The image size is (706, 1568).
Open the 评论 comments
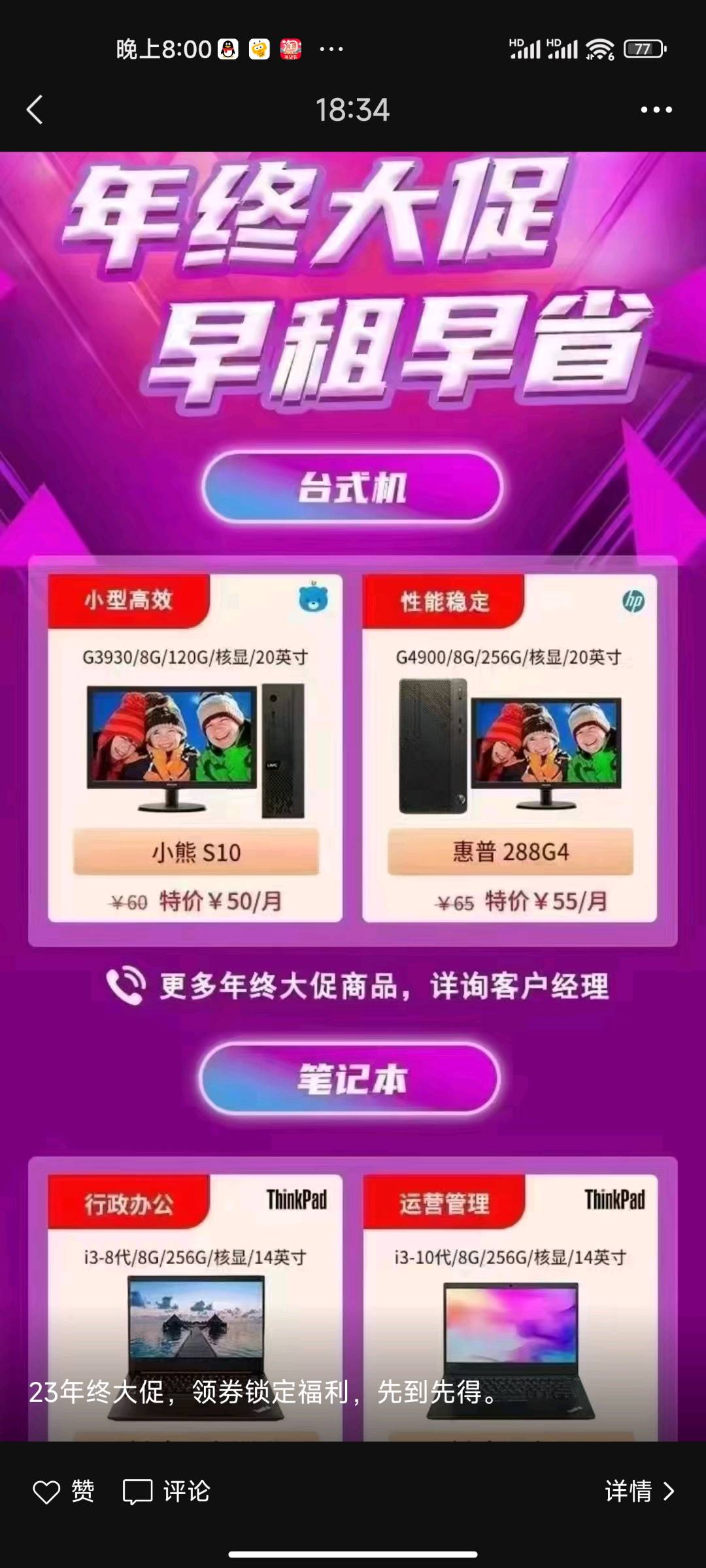167,1492
